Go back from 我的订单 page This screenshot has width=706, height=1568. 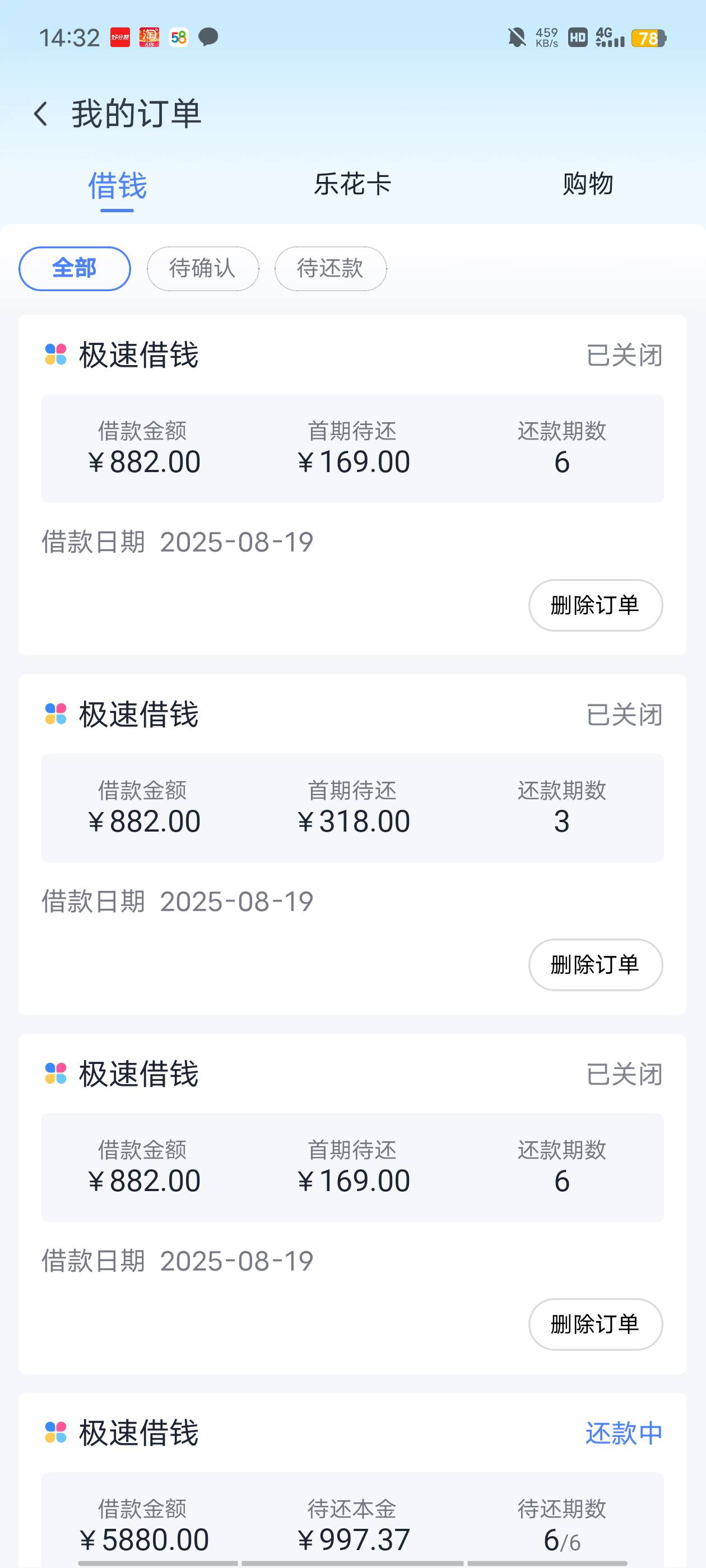point(41,114)
